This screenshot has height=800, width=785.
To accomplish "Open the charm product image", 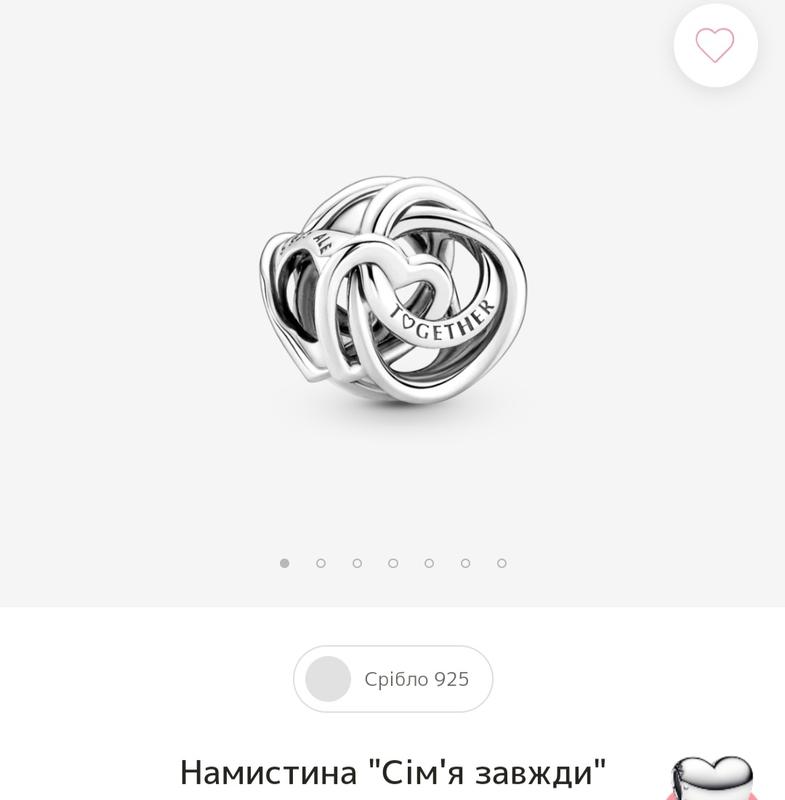I will pos(392,290).
